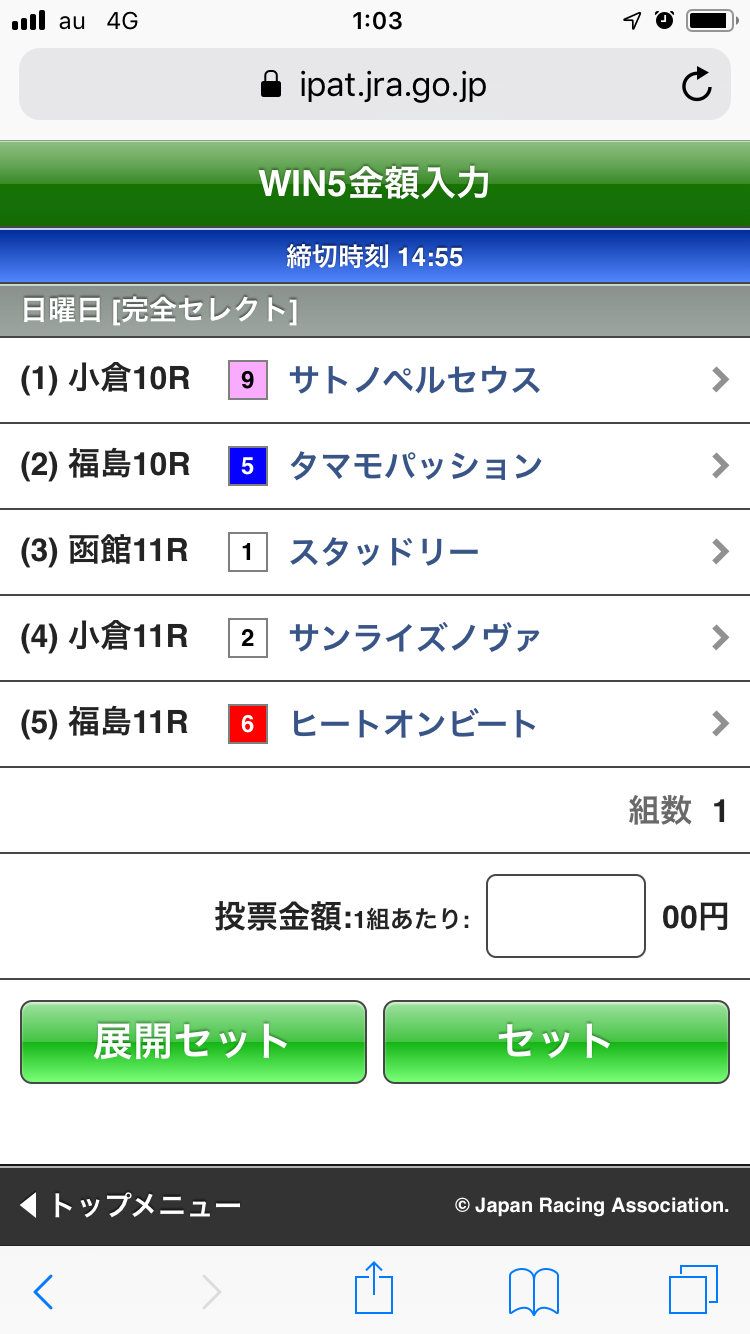Focus the 投票金額 amount field
This screenshot has height=1334, width=750.
point(565,916)
